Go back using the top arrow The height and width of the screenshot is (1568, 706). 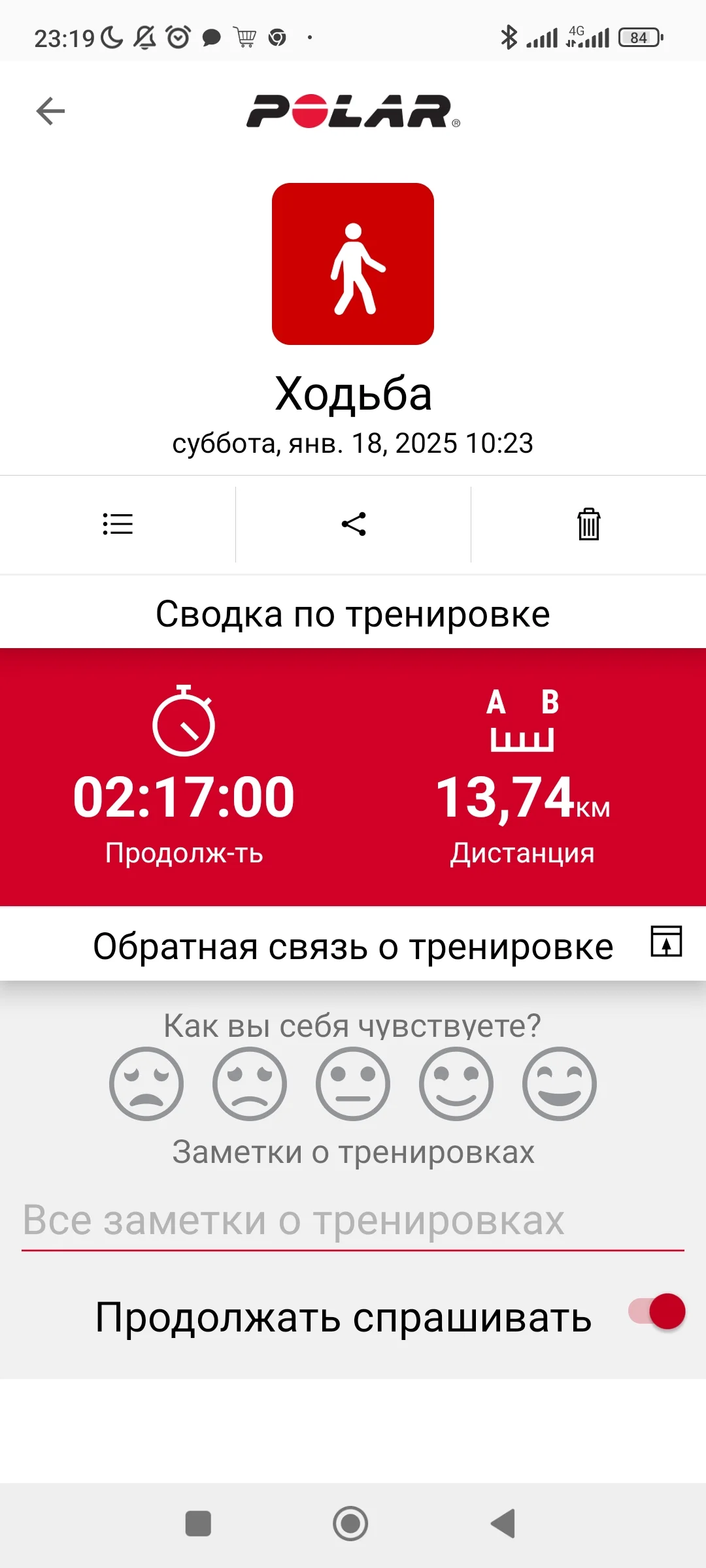point(50,111)
